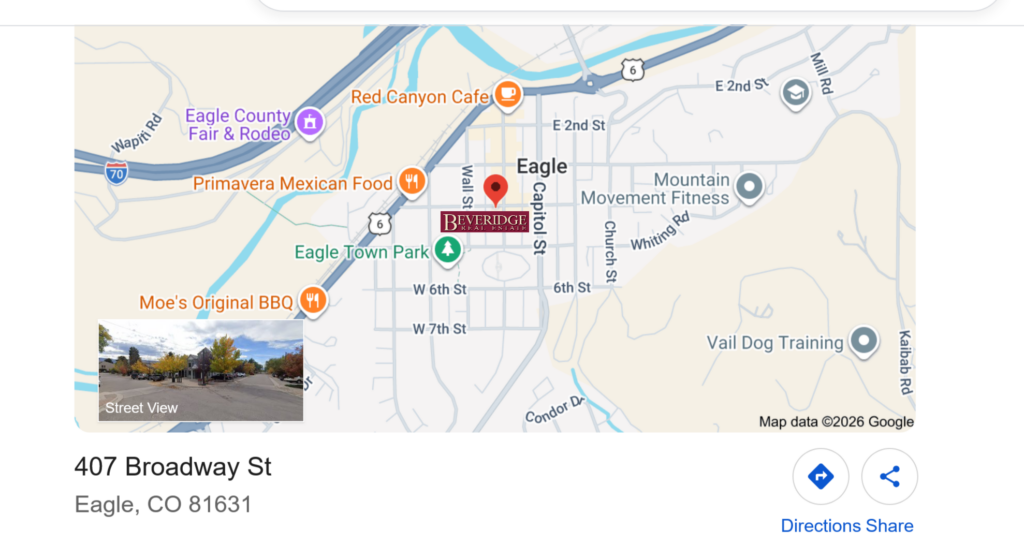Tap the school marker near Mill Rd
This screenshot has width=1024, height=544.
click(x=795, y=94)
